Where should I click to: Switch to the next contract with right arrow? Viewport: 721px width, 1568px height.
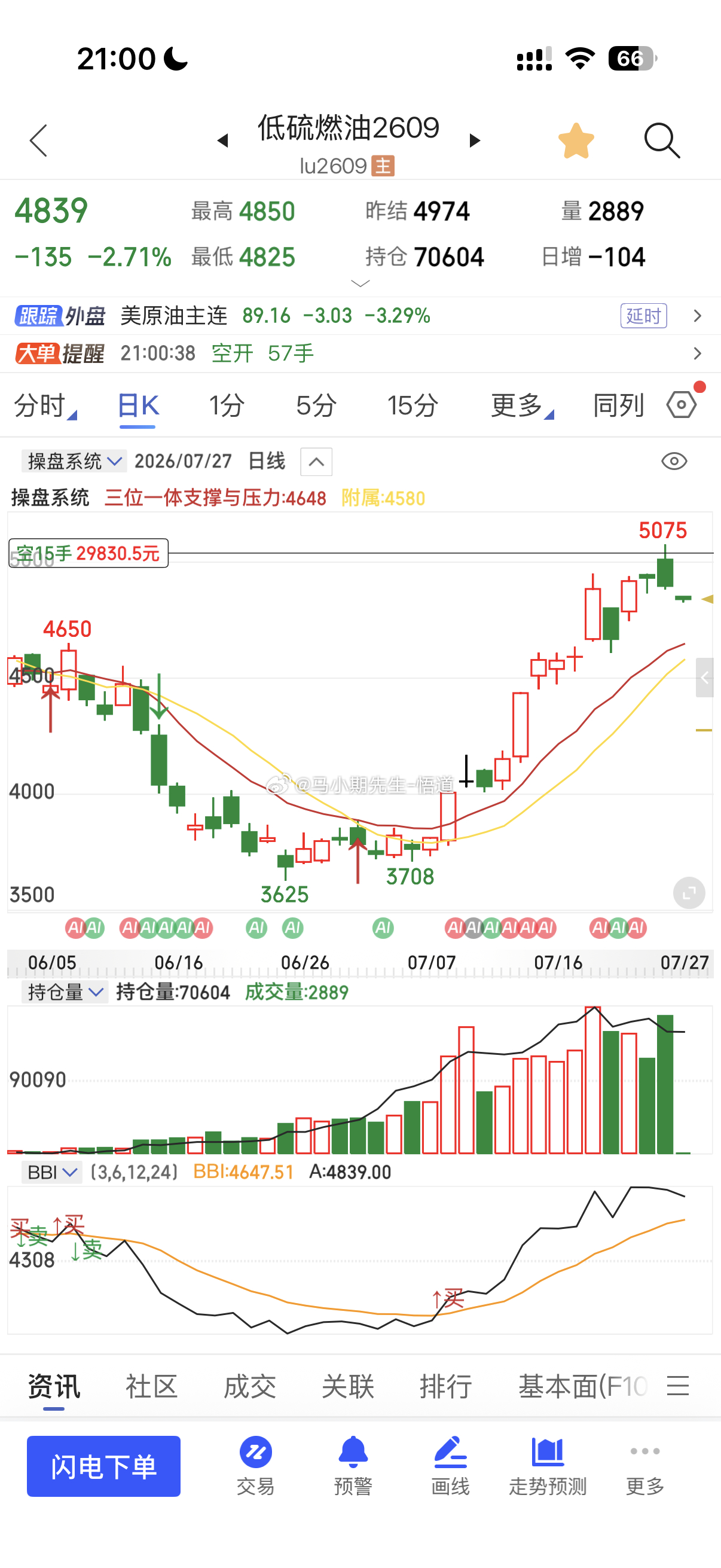475,141
